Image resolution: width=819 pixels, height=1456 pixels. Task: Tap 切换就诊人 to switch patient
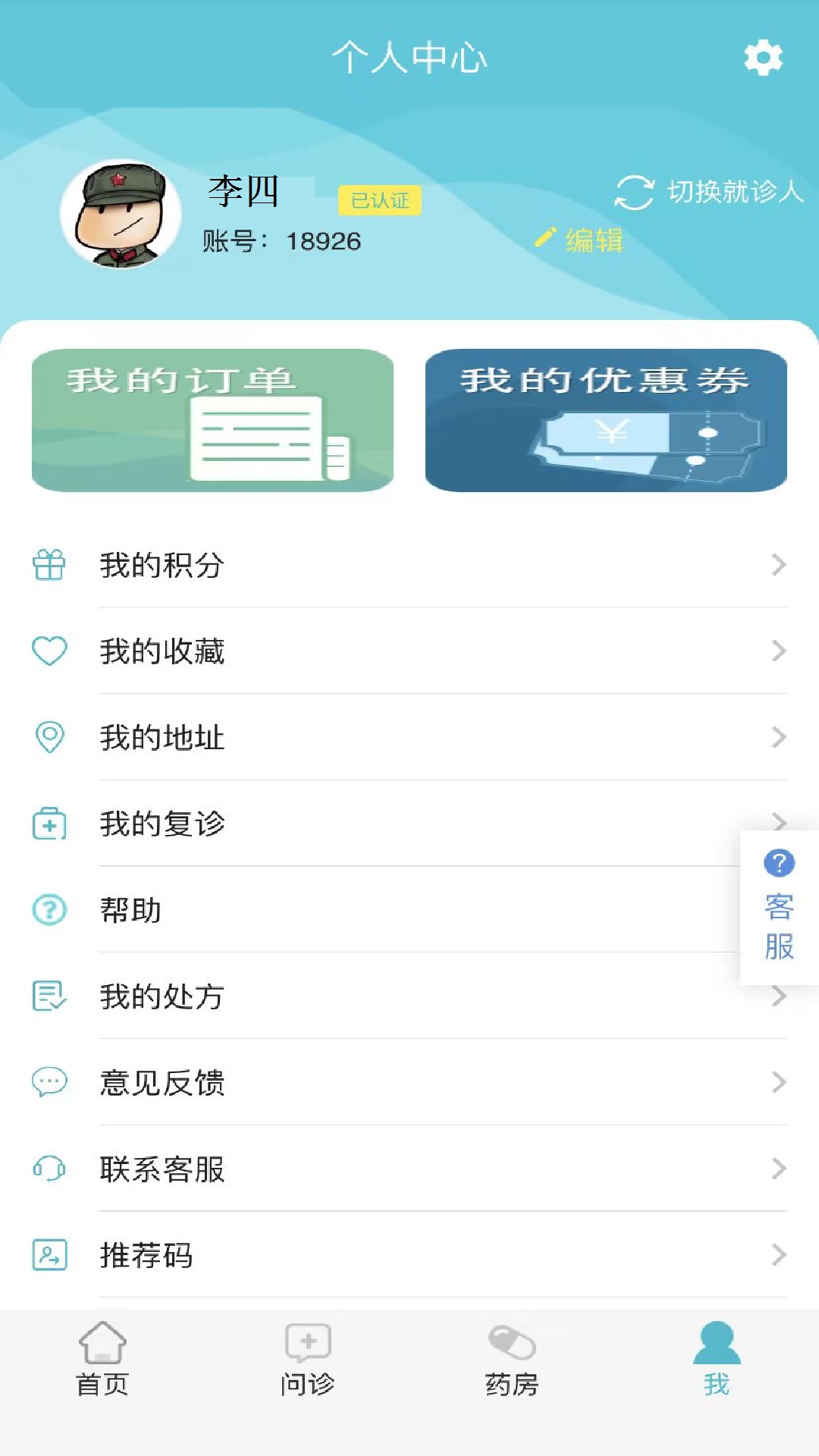click(709, 192)
